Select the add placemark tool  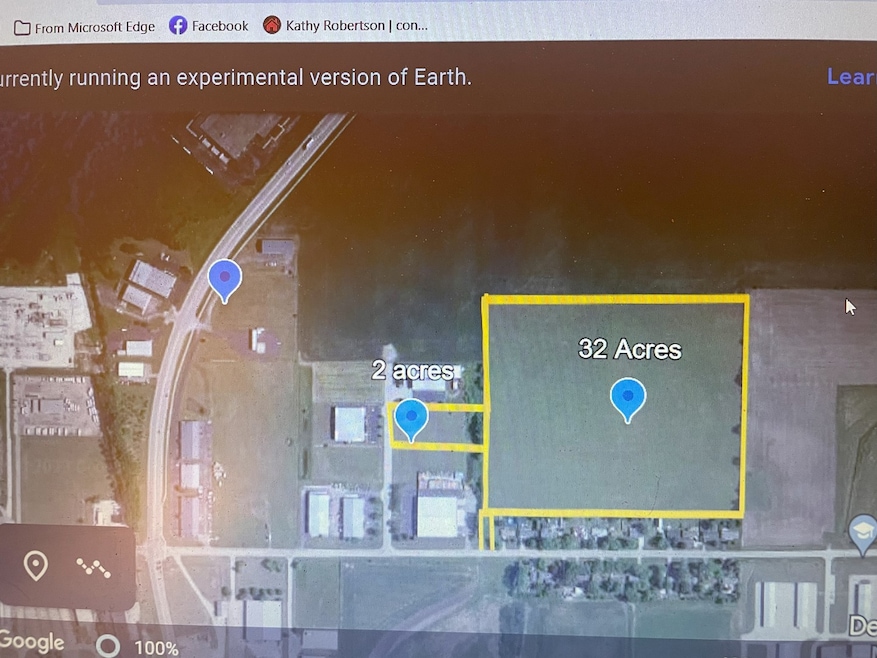(x=36, y=566)
